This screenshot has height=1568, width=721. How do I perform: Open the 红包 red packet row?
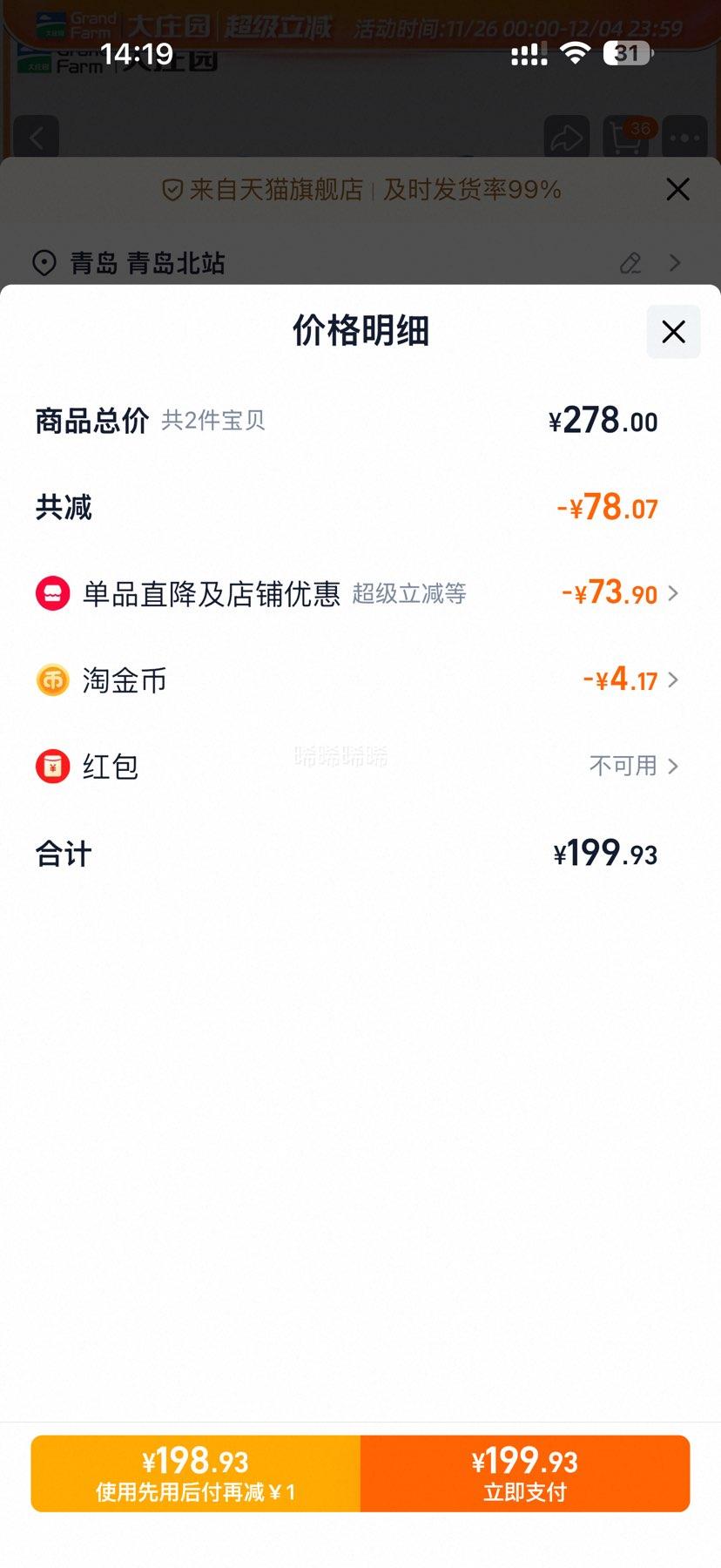[x=357, y=767]
